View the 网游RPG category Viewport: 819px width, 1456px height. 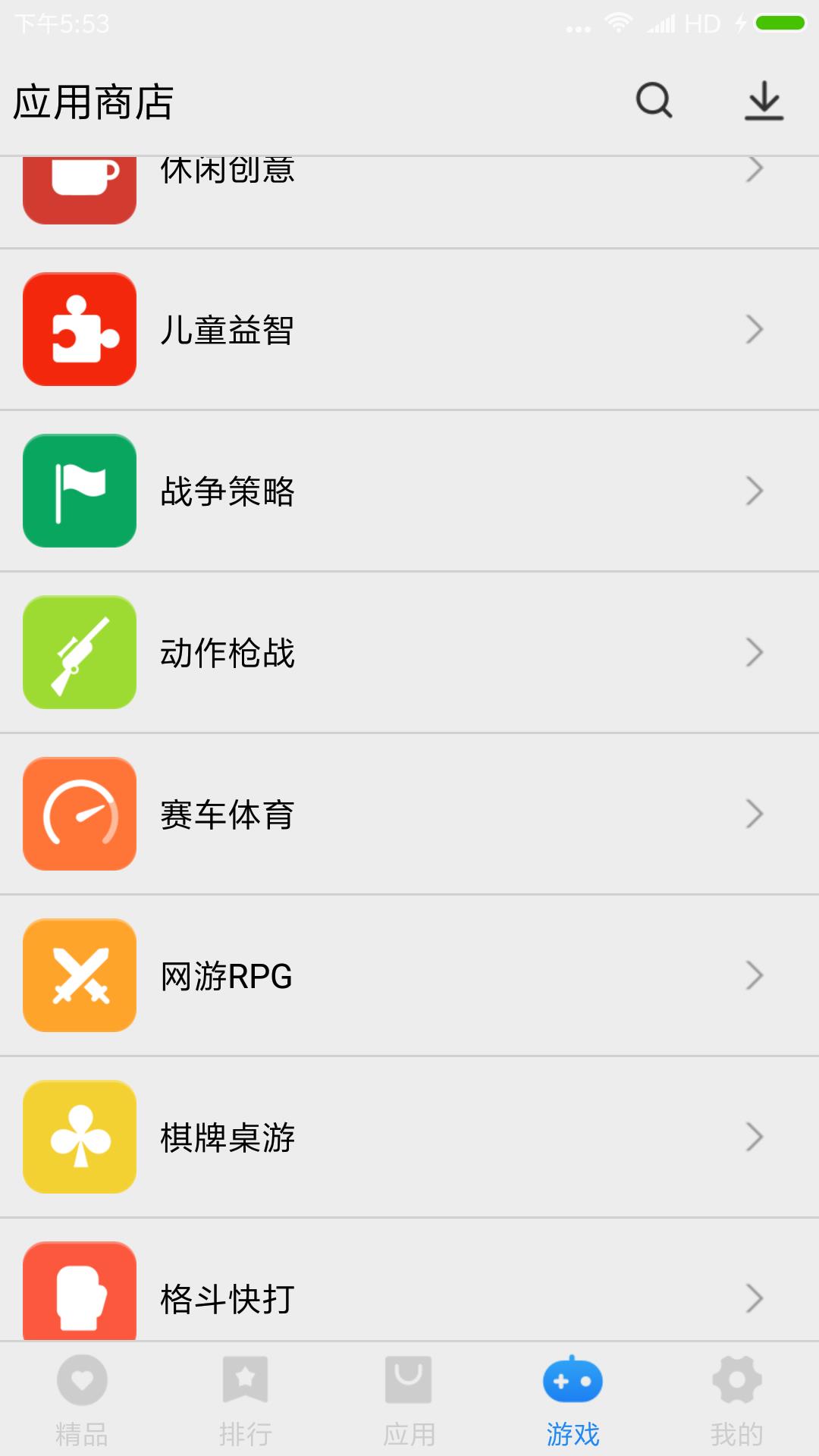click(409, 975)
